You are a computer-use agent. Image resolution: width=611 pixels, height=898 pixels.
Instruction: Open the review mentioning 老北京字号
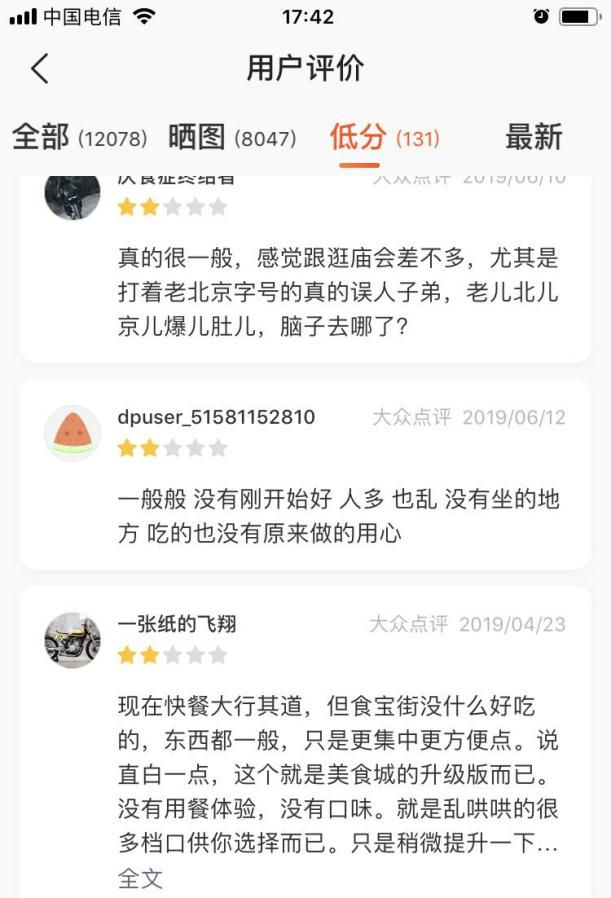[337, 292]
